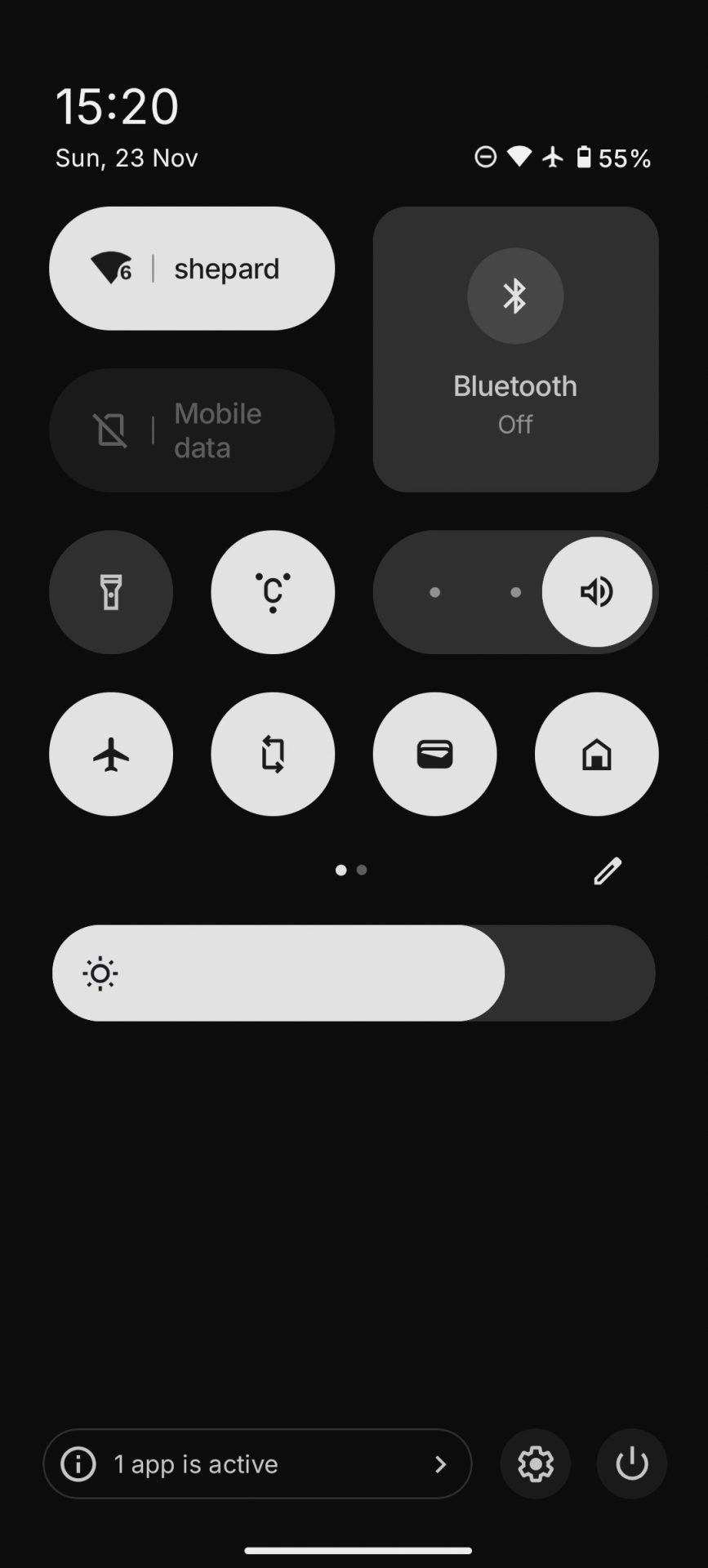708x1568 pixels.
Task: Toggle the auto-rotate tile
Action: [x=273, y=754]
